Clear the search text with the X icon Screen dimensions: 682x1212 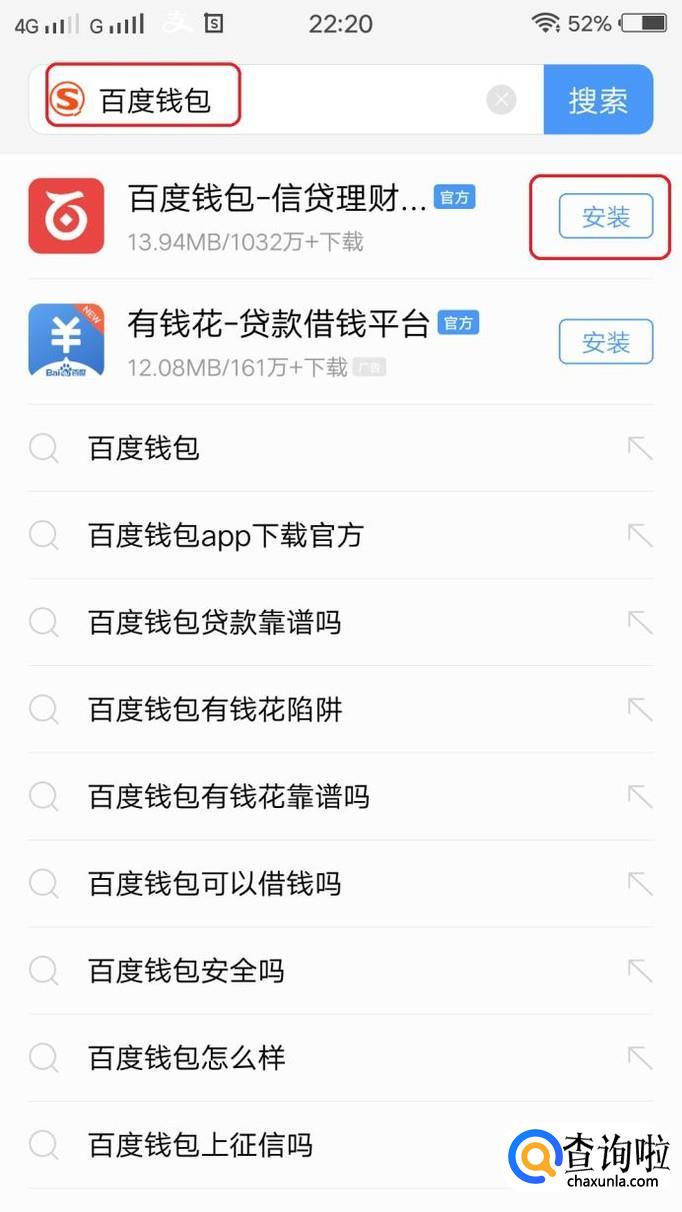click(x=501, y=100)
